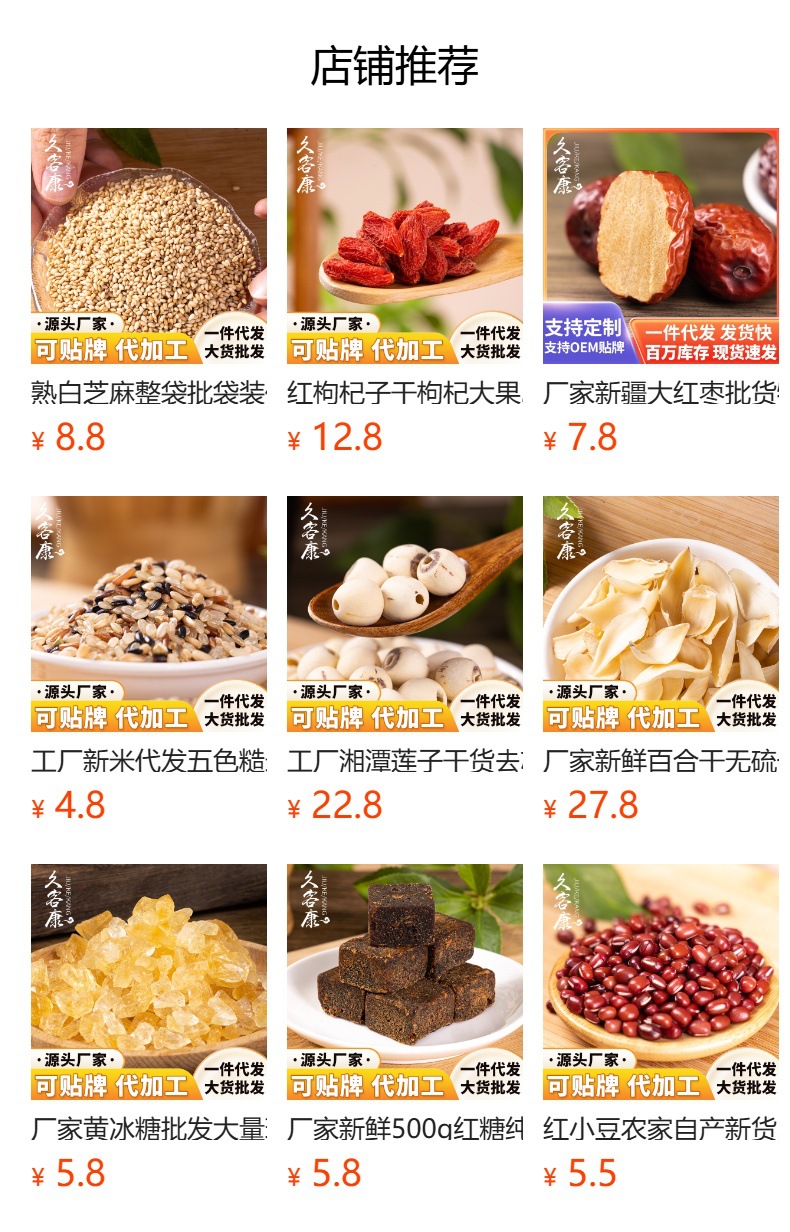790x1232 pixels.
Task: Open the 新疆大红枣 product card
Action: (x=661, y=292)
